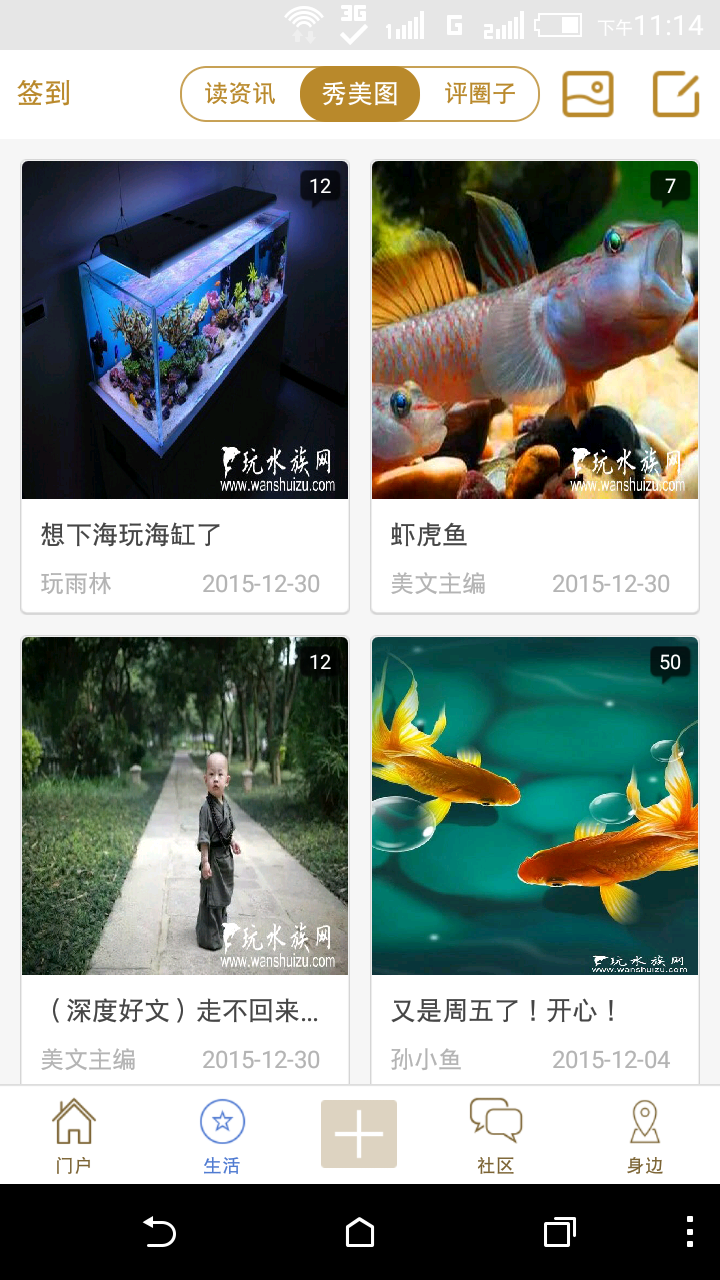Screen dimensions: 720x1280
Task: Compose a new post with edit icon
Action: pos(676,94)
